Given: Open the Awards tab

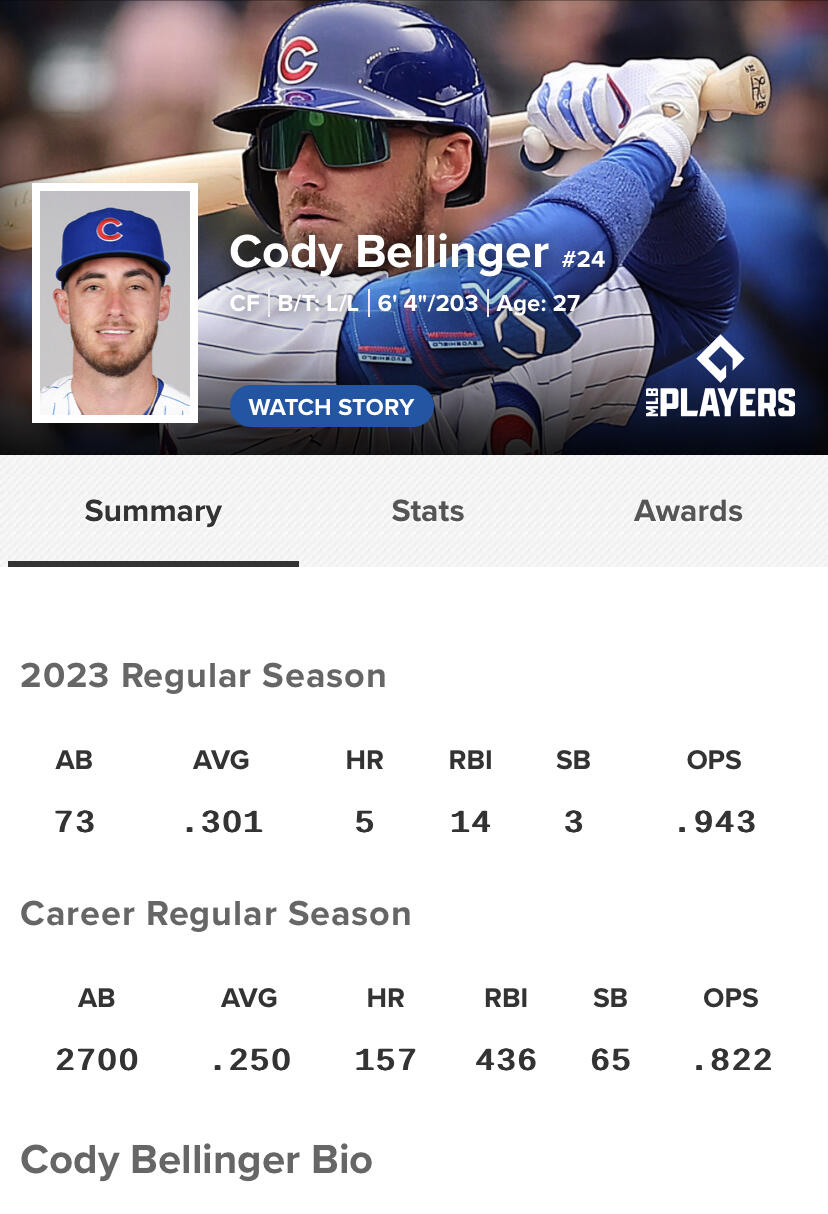Looking at the screenshot, I should (x=688, y=511).
